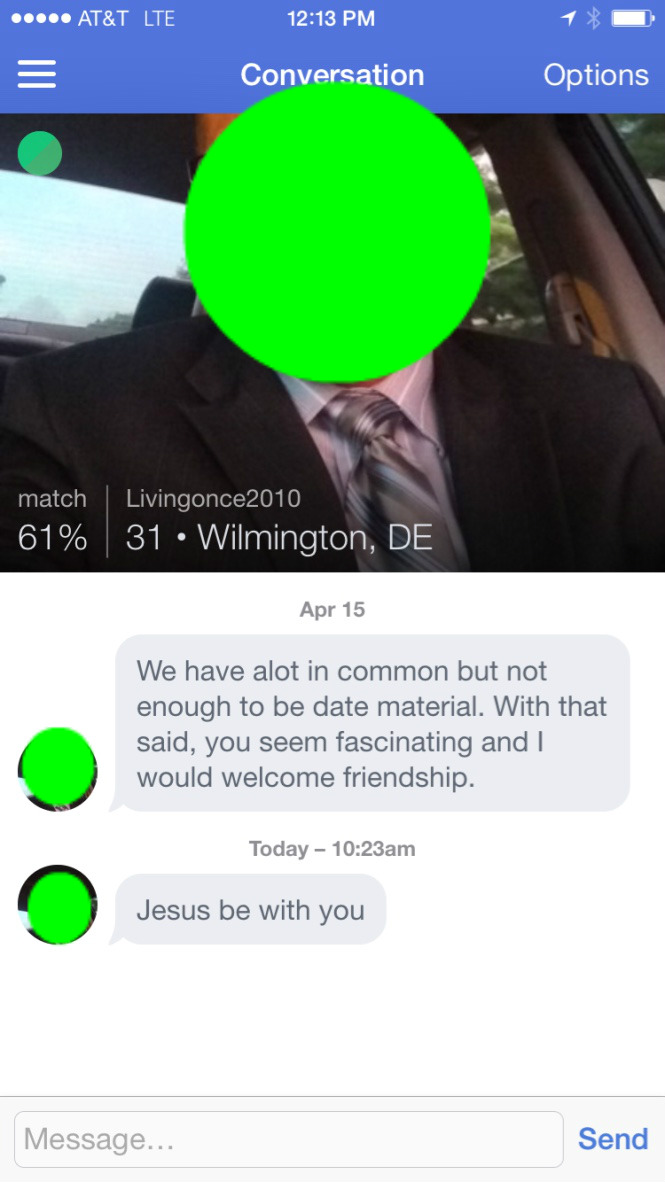The image size is (665, 1182).
Task: Focus the Message text field
Action: [x=288, y=1139]
